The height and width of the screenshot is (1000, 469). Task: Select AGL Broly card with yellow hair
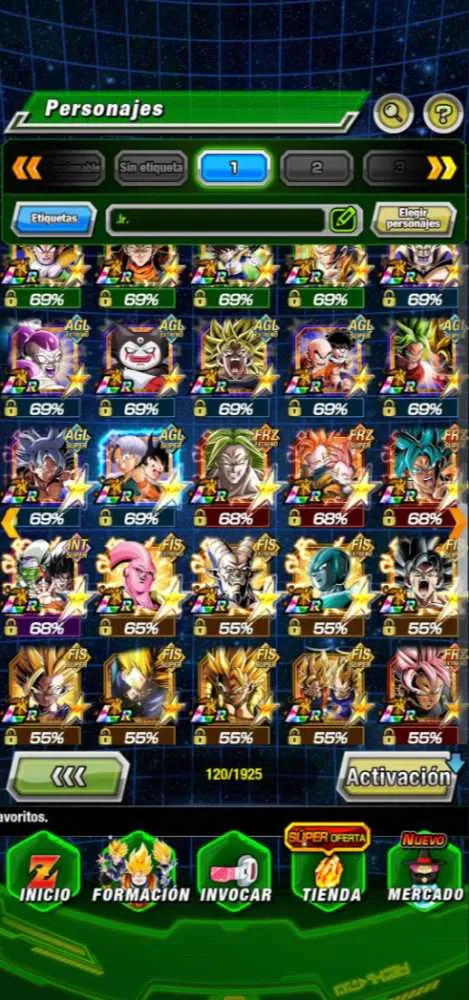234,367
